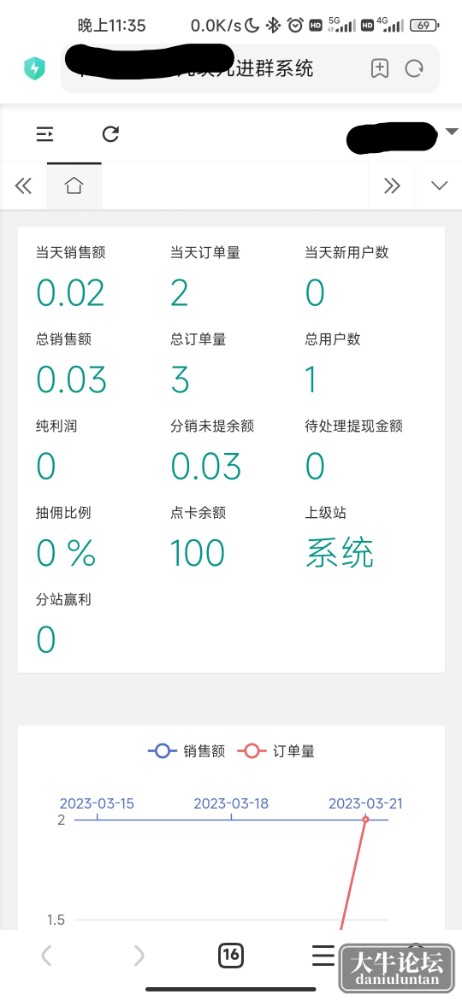Viewport: 462px width, 1000px height.
Task: Toggle the side menu collapse icon
Action: 45,134
